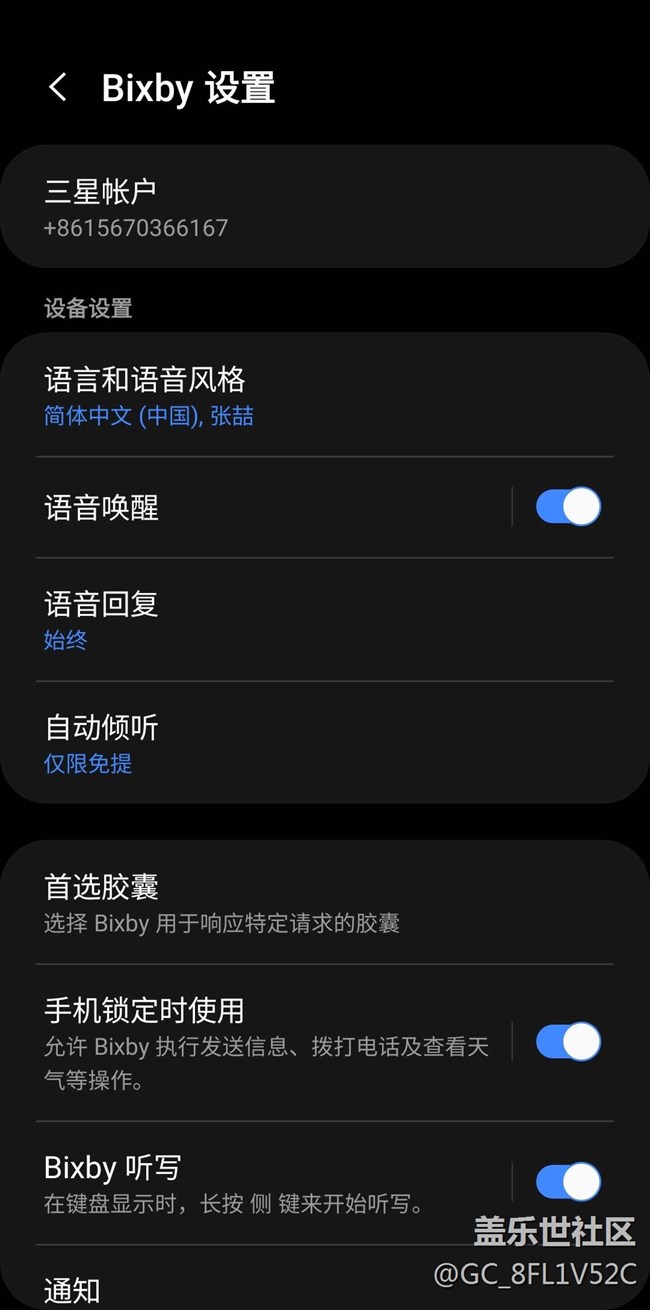Disable the 手机锁定时使用 switch
The image size is (650, 1310).
(567, 1042)
